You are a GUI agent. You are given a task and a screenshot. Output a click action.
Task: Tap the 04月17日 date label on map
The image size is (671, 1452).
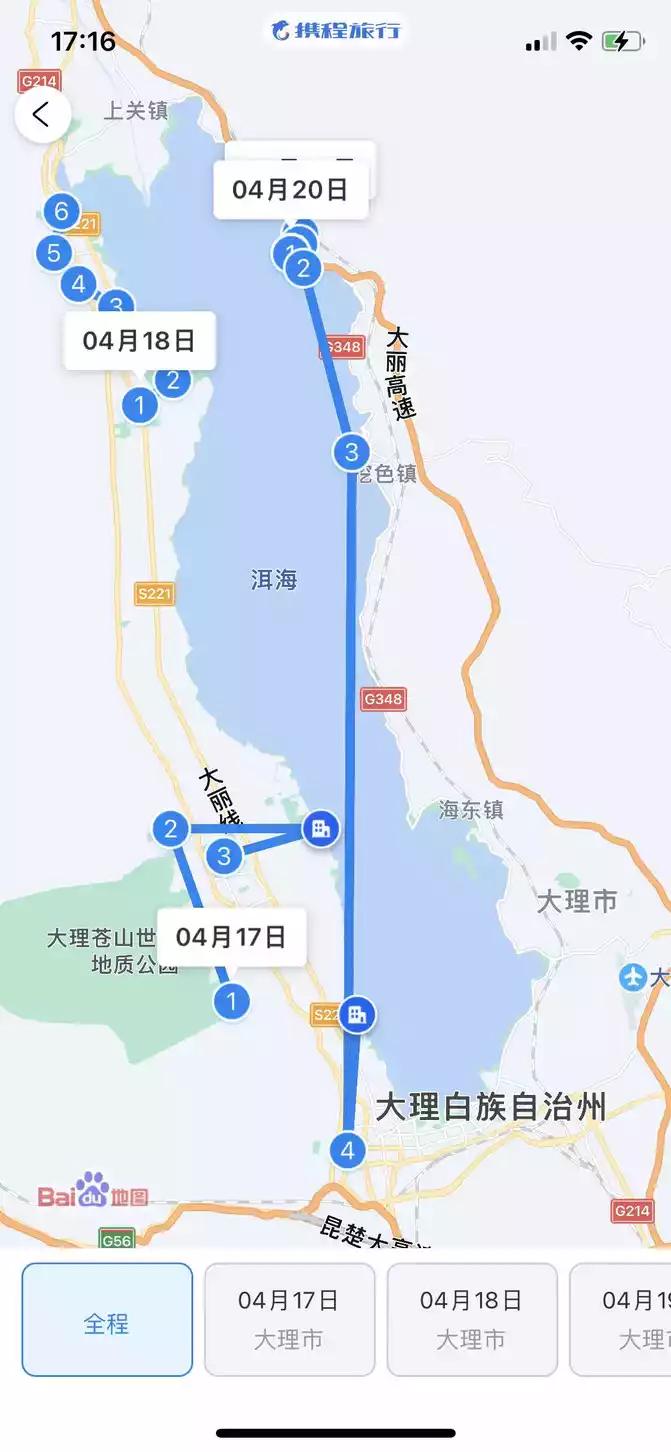click(x=231, y=937)
